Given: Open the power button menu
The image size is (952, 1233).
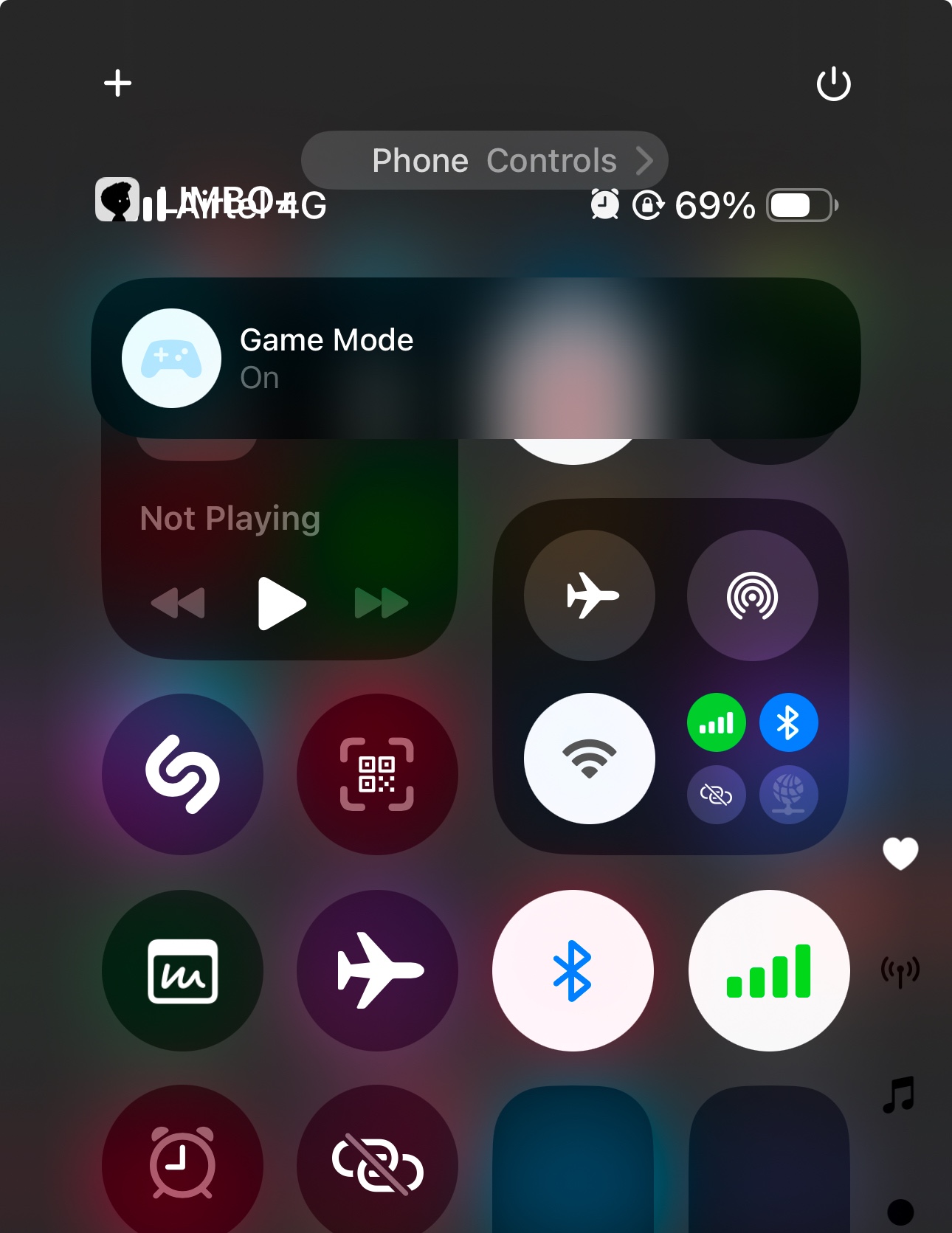Looking at the screenshot, I should (x=833, y=84).
